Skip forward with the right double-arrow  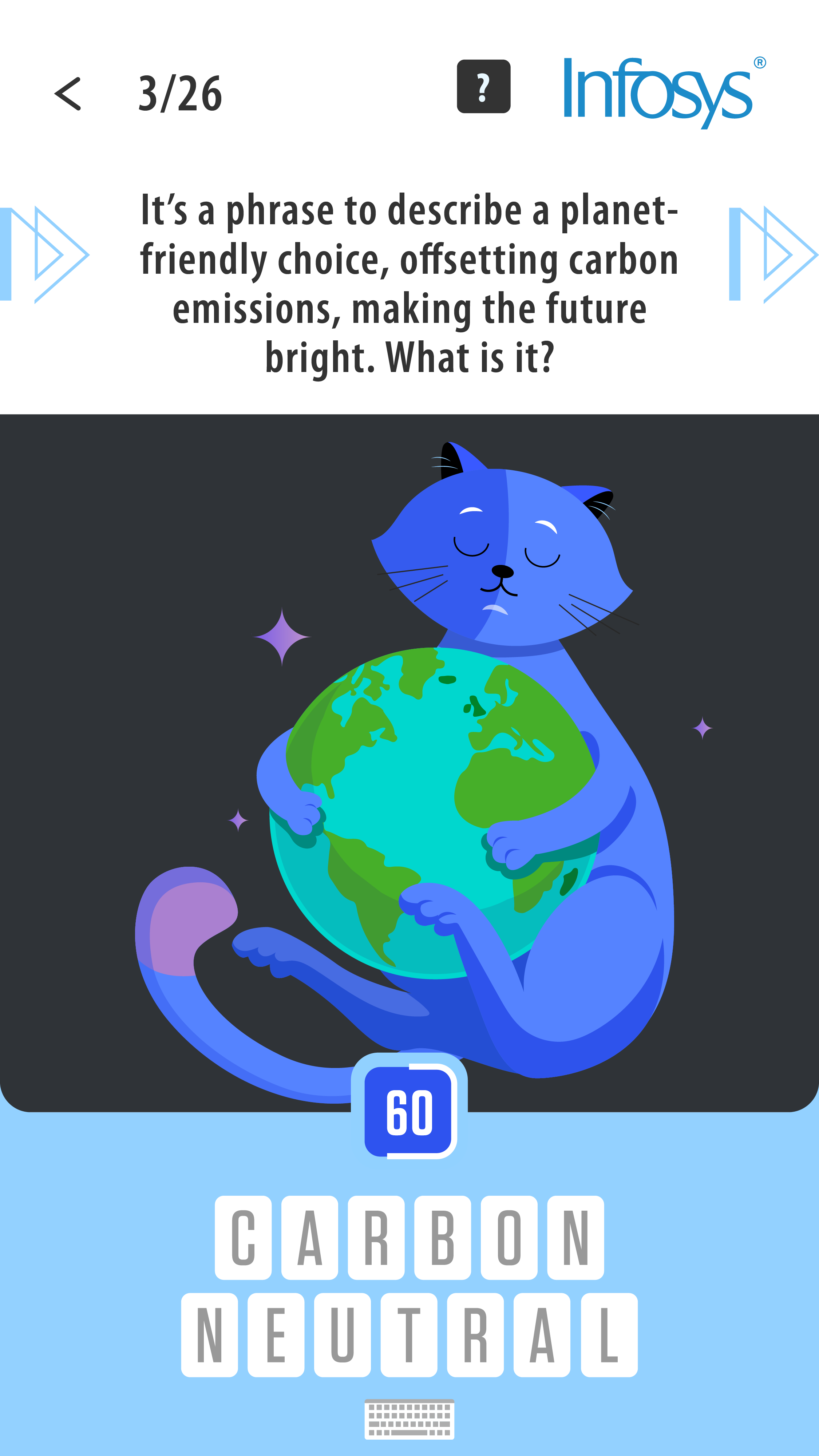point(773,255)
